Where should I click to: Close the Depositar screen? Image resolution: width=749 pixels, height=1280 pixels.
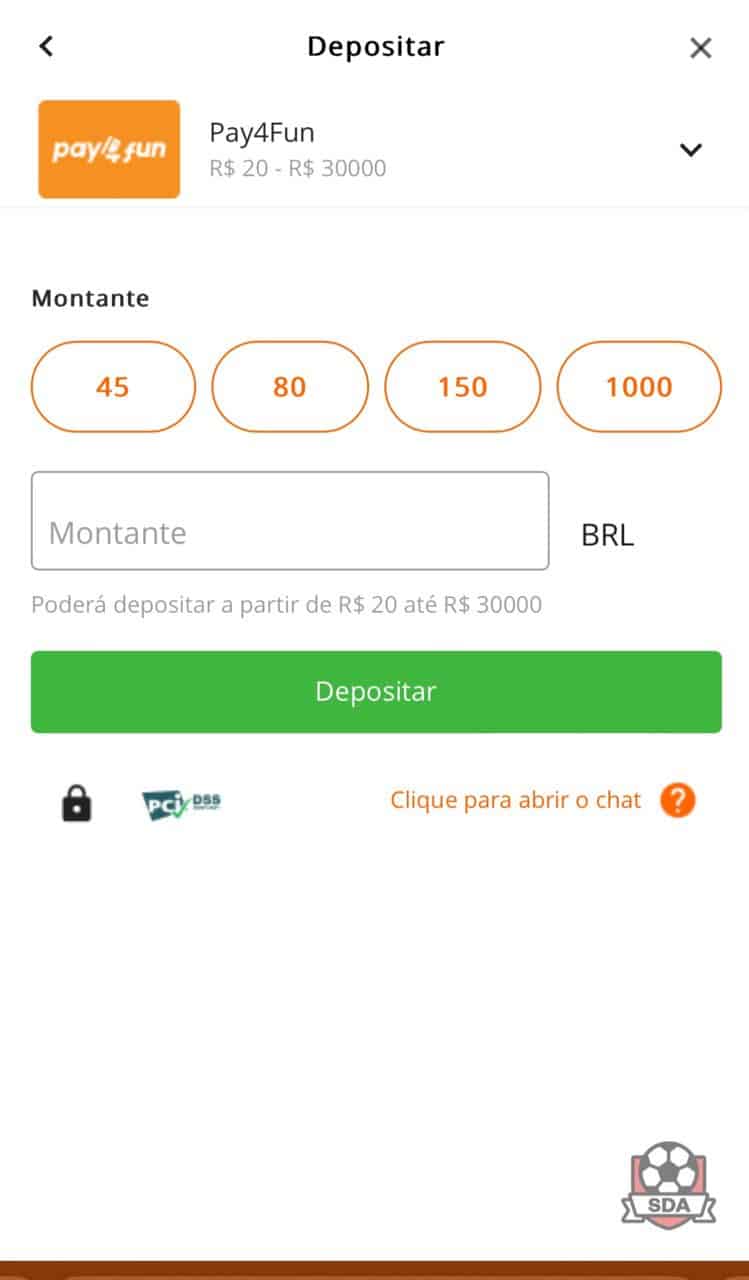pyautogui.click(x=701, y=47)
